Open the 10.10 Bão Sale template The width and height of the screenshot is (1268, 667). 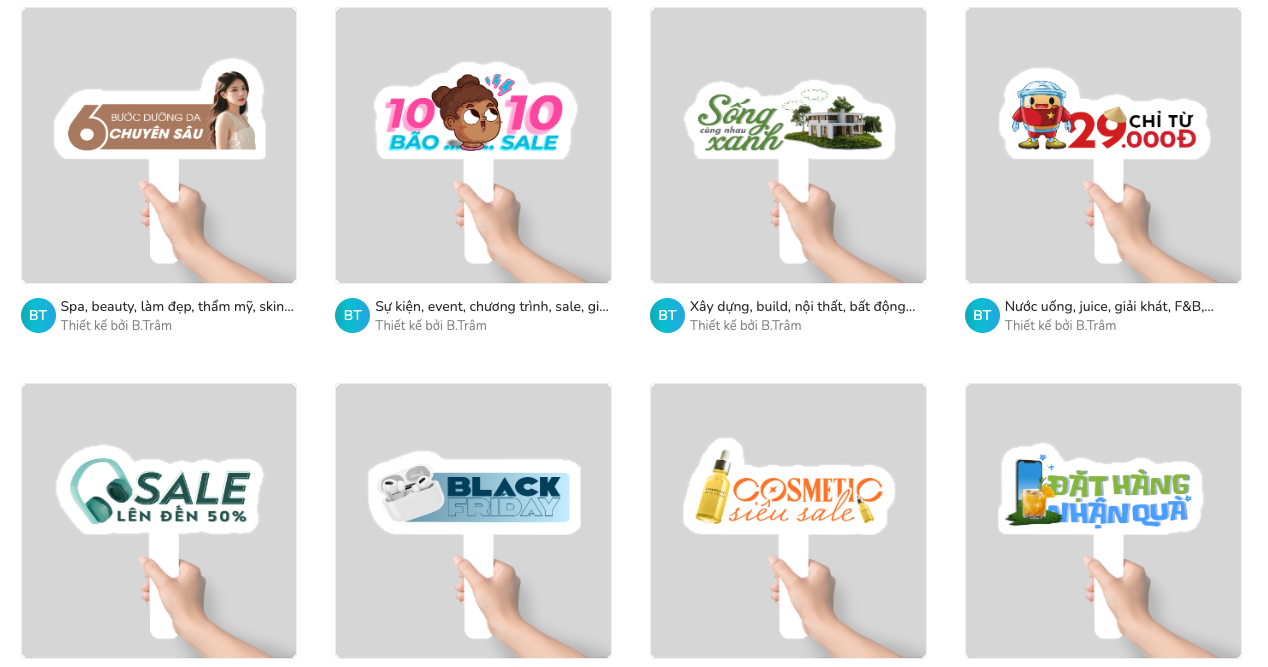[x=473, y=146]
